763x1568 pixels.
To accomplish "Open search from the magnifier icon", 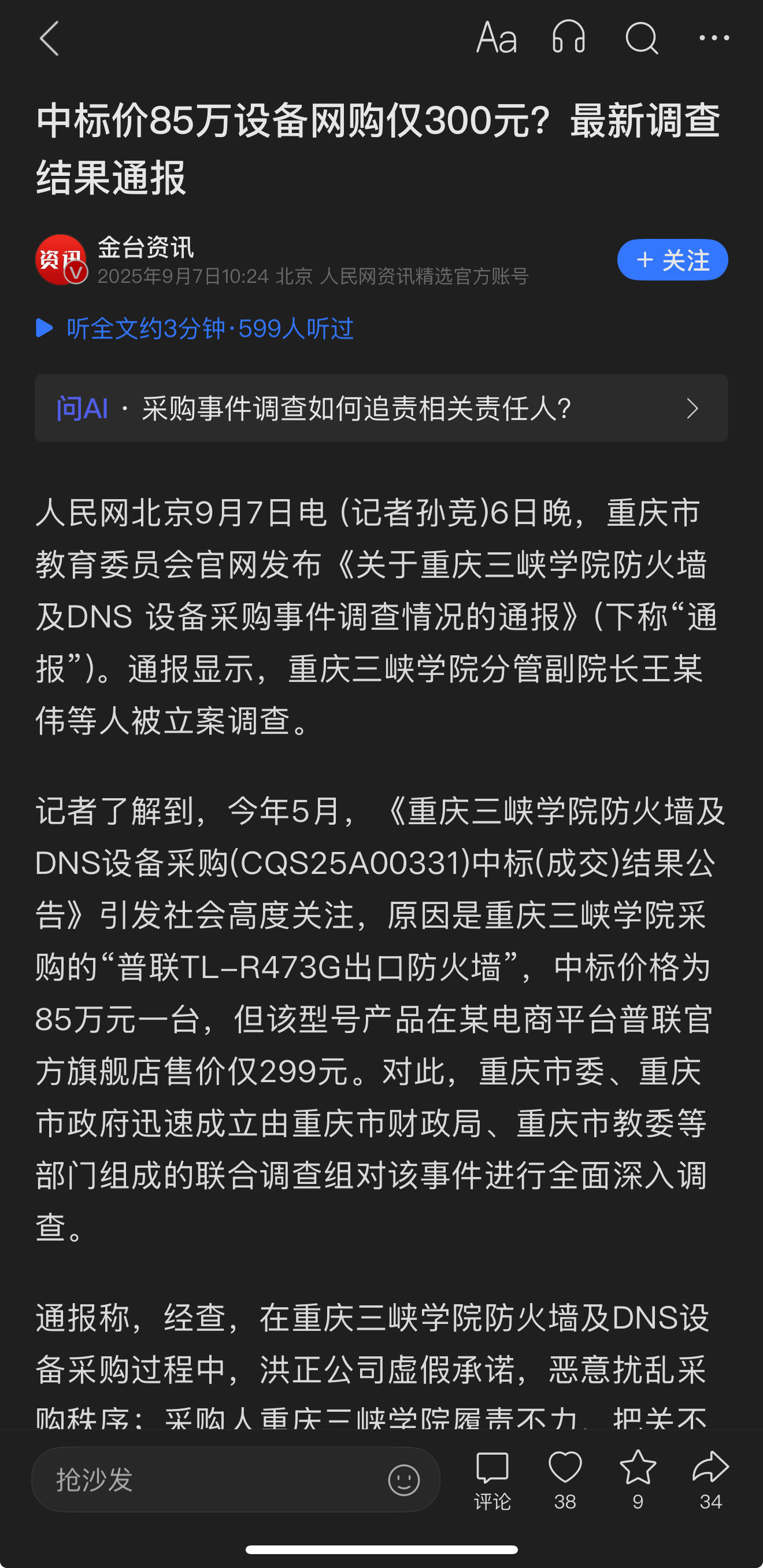I will (x=641, y=38).
